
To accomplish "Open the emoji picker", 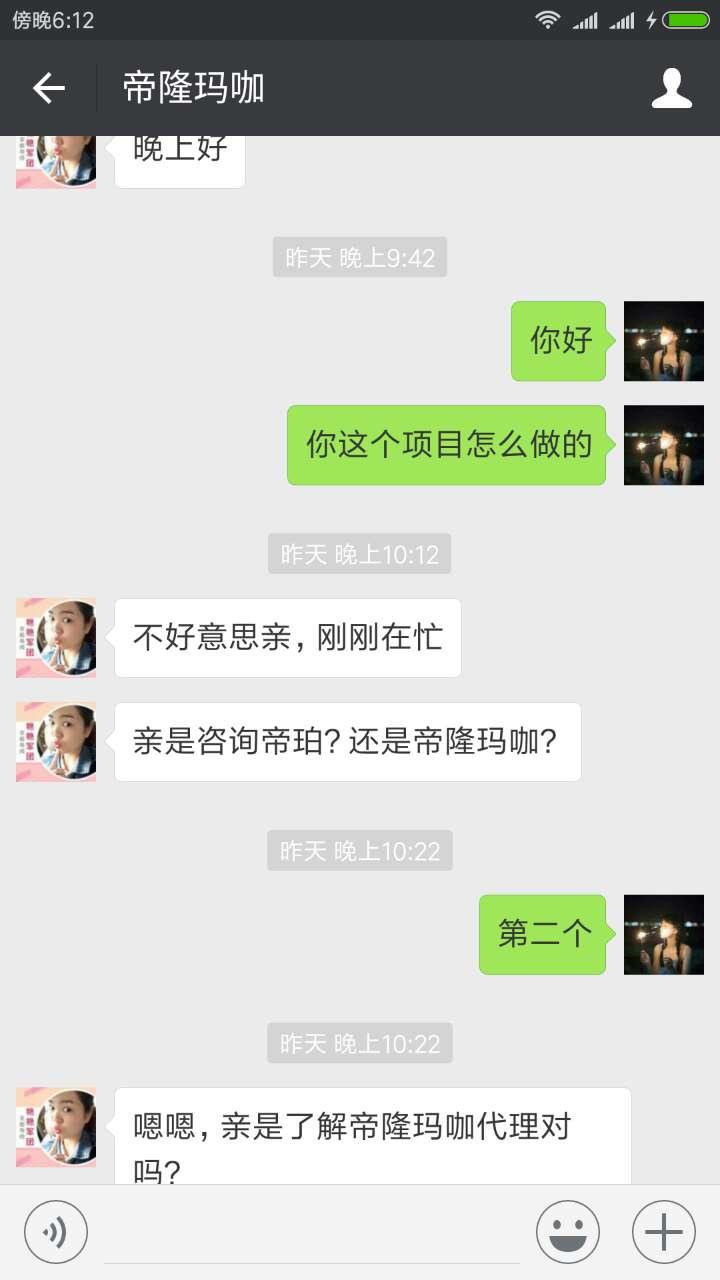I will (567, 1232).
